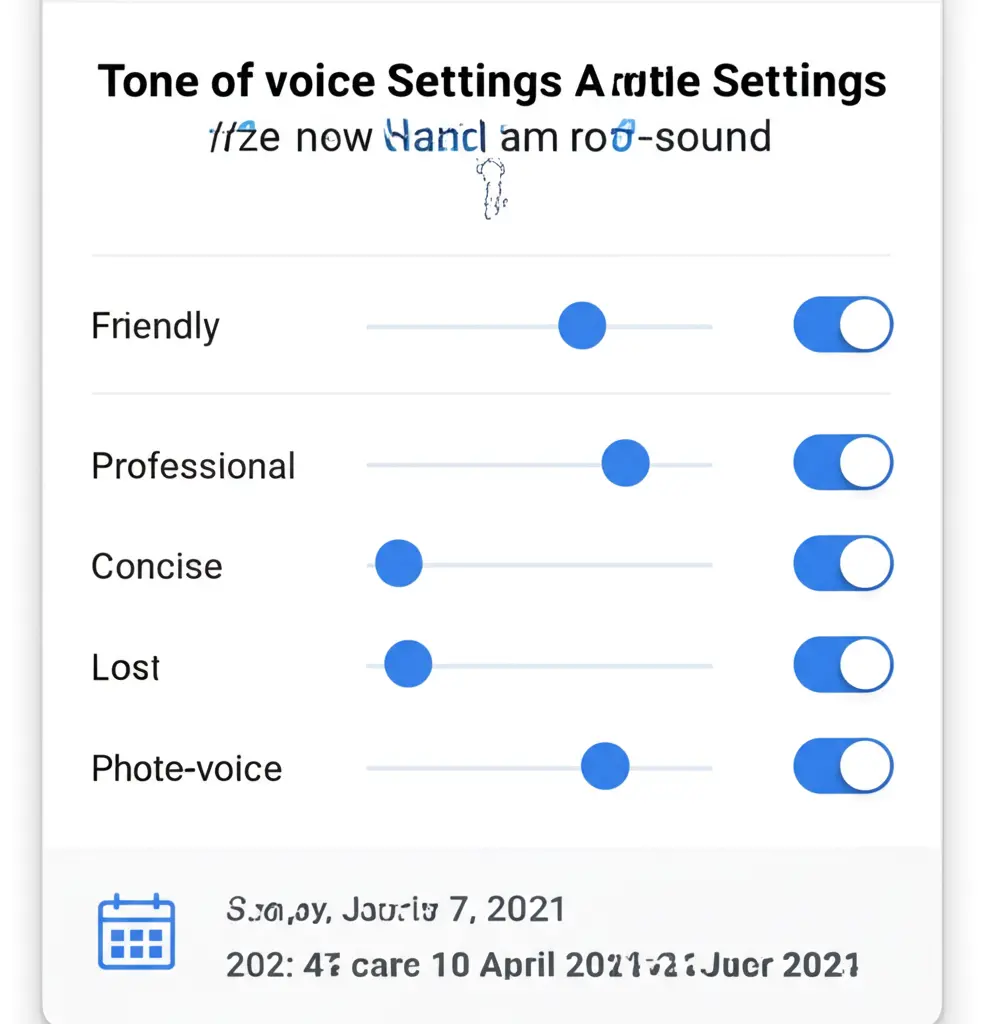Disable the Professional toggle
984x1024 pixels.
pyautogui.click(x=842, y=463)
